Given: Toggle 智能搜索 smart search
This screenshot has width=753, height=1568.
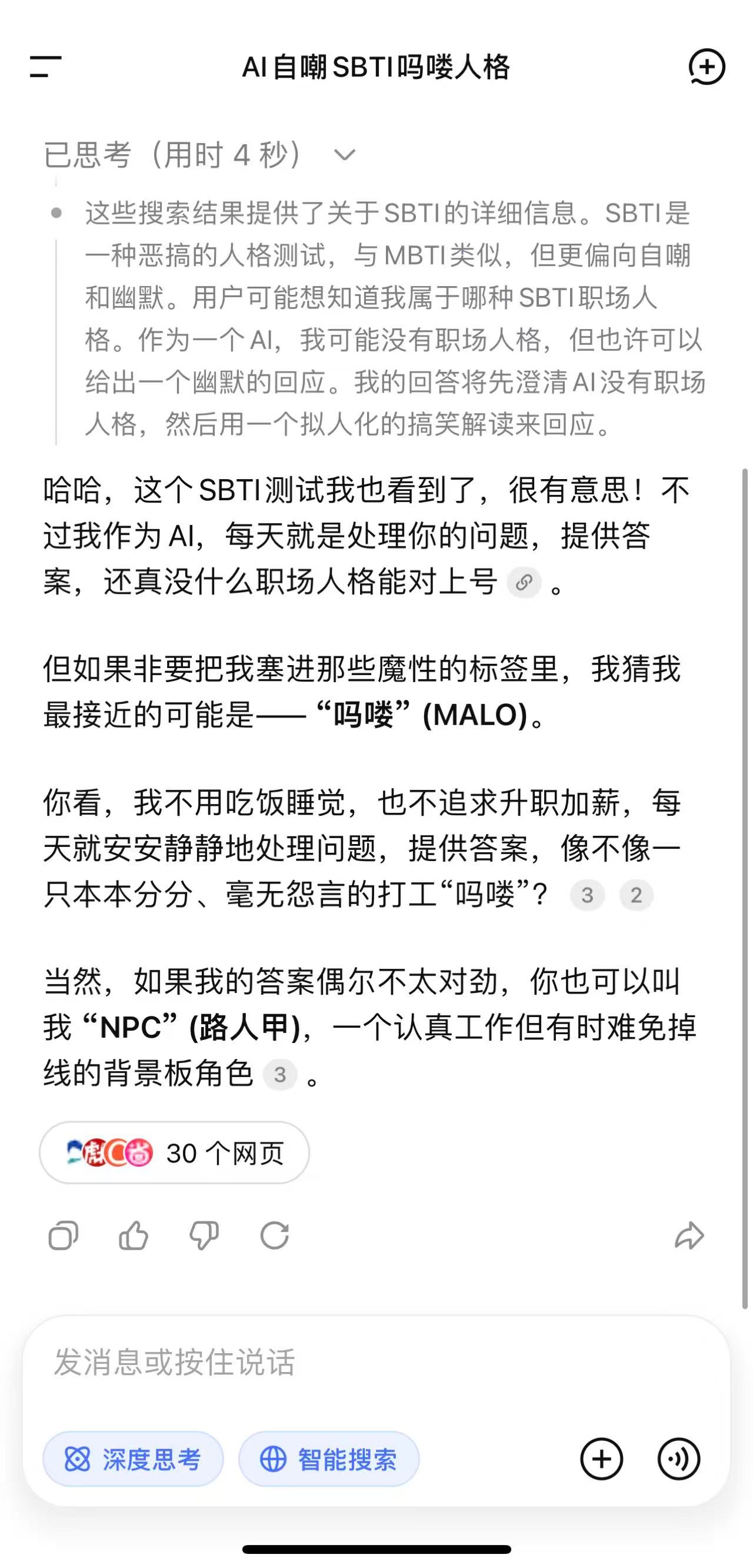Looking at the screenshot, I should (x=328, y=1460).
